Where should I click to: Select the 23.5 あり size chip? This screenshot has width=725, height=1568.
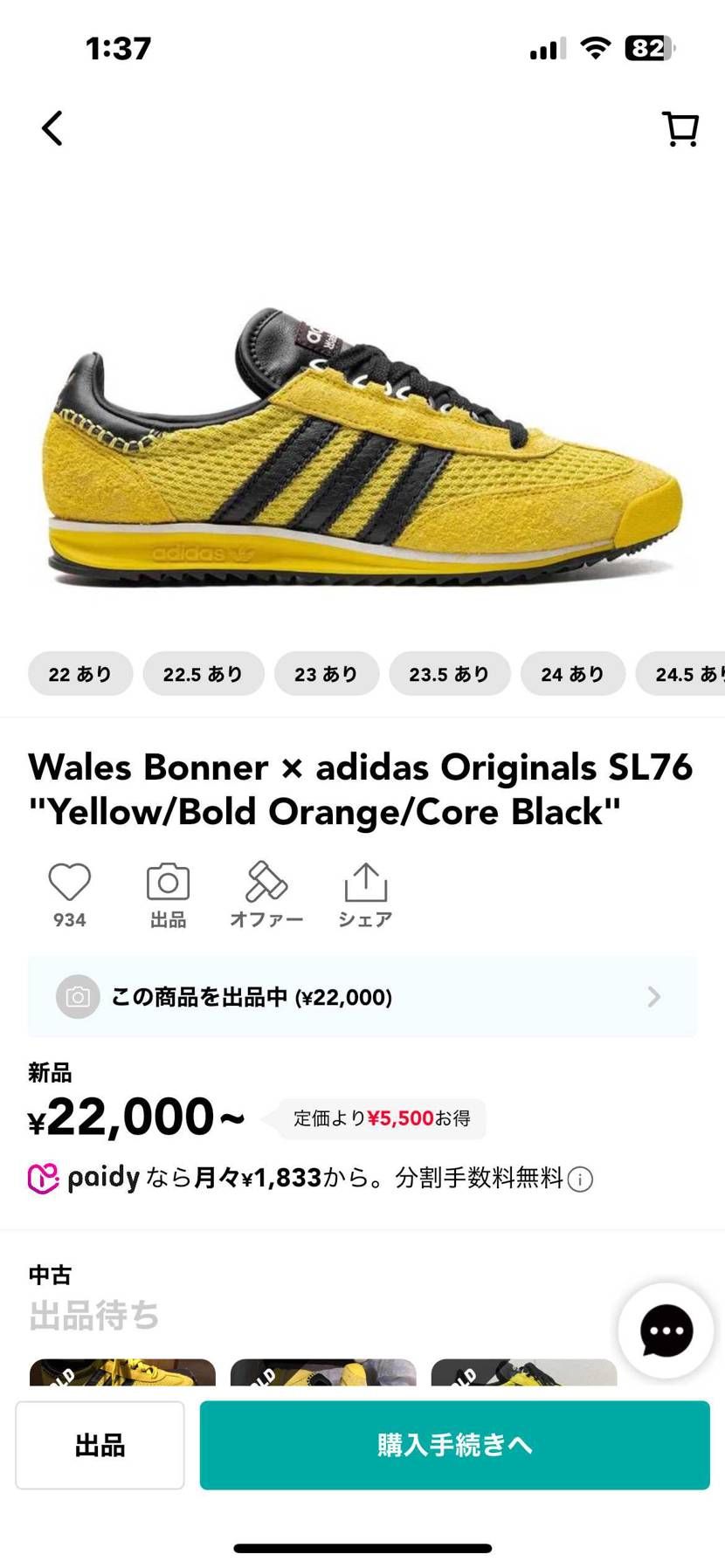pyautogui.click(x=449, y=674)
